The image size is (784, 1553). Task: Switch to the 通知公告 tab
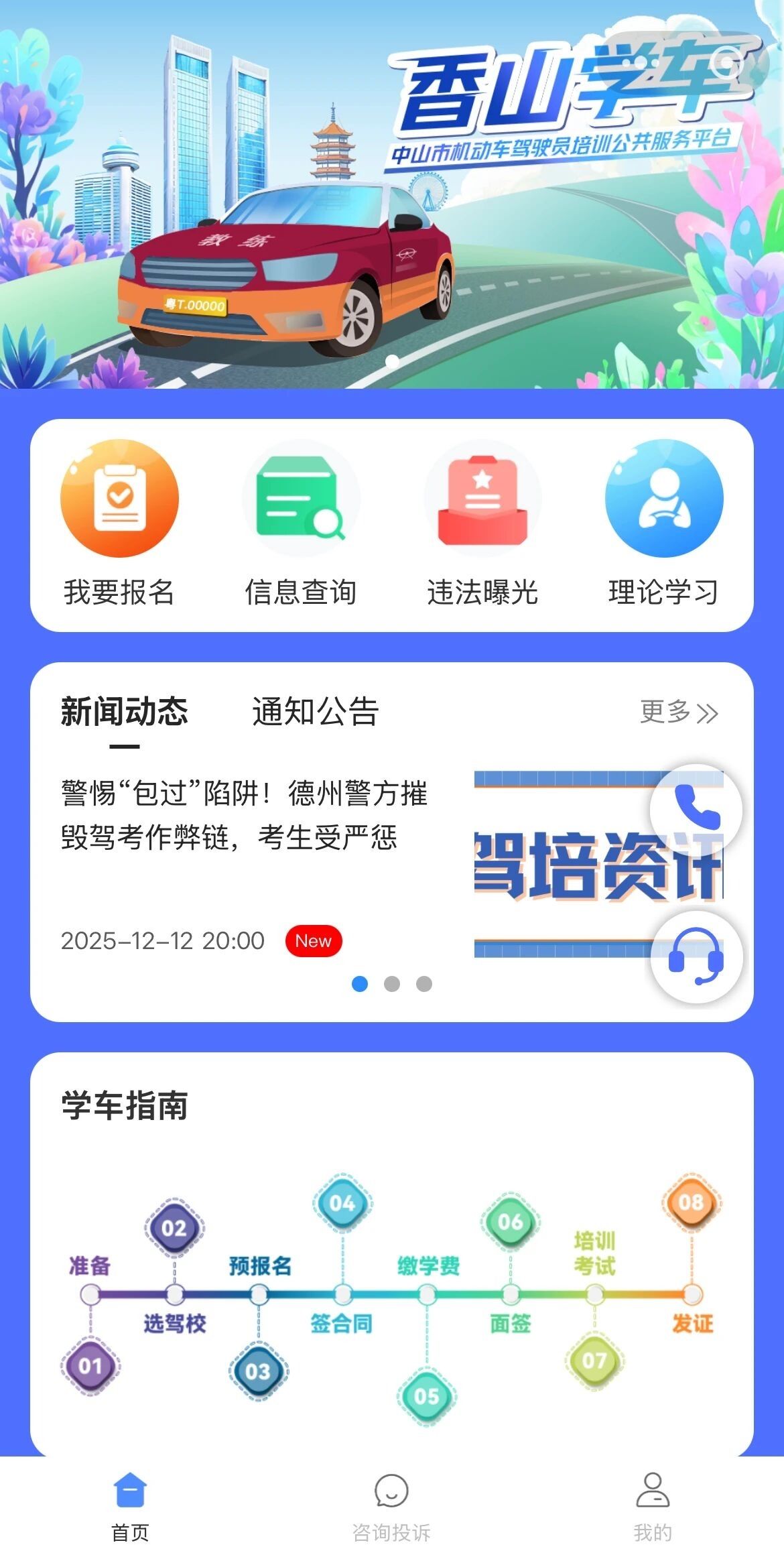[316, 712]
